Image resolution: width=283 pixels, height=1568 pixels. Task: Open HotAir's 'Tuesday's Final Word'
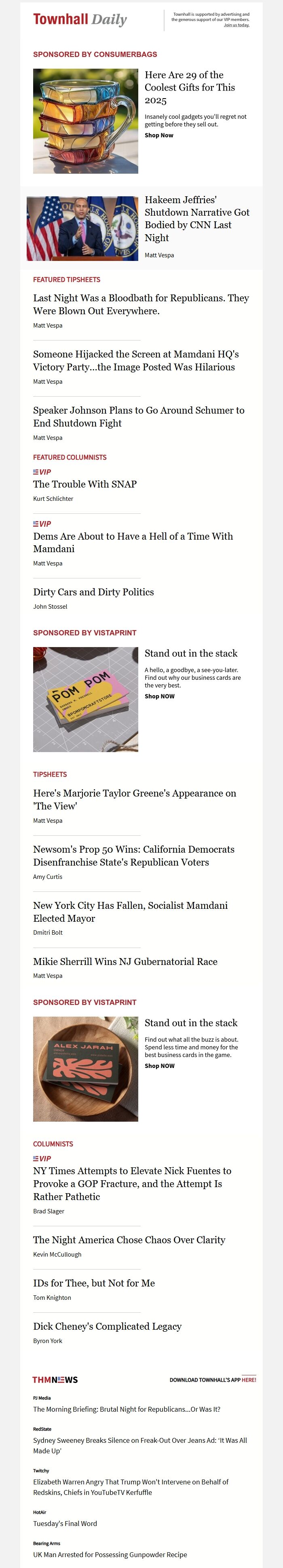[65, 1523]
